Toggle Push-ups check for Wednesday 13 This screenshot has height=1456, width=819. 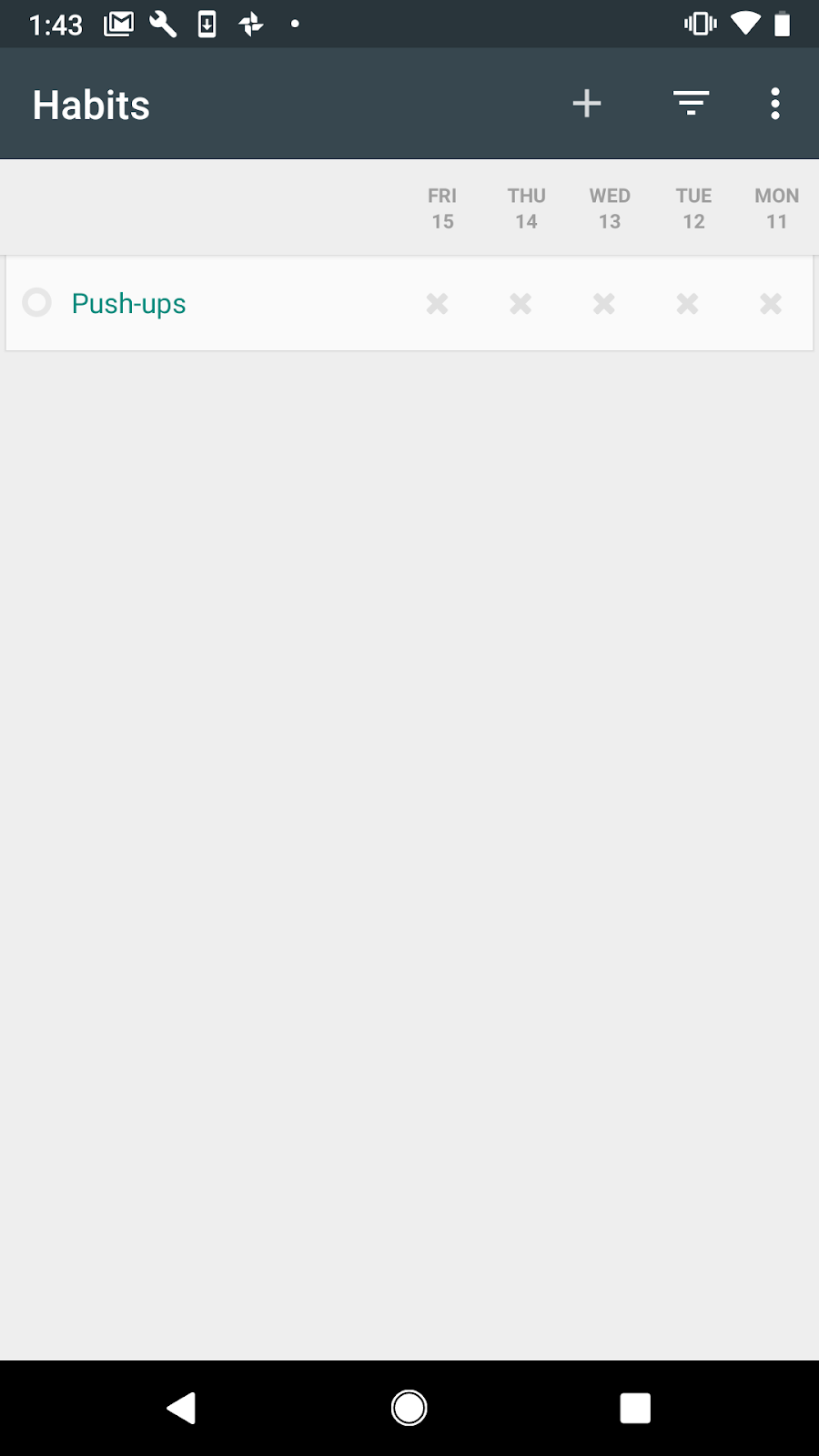(x=604, y=303)
